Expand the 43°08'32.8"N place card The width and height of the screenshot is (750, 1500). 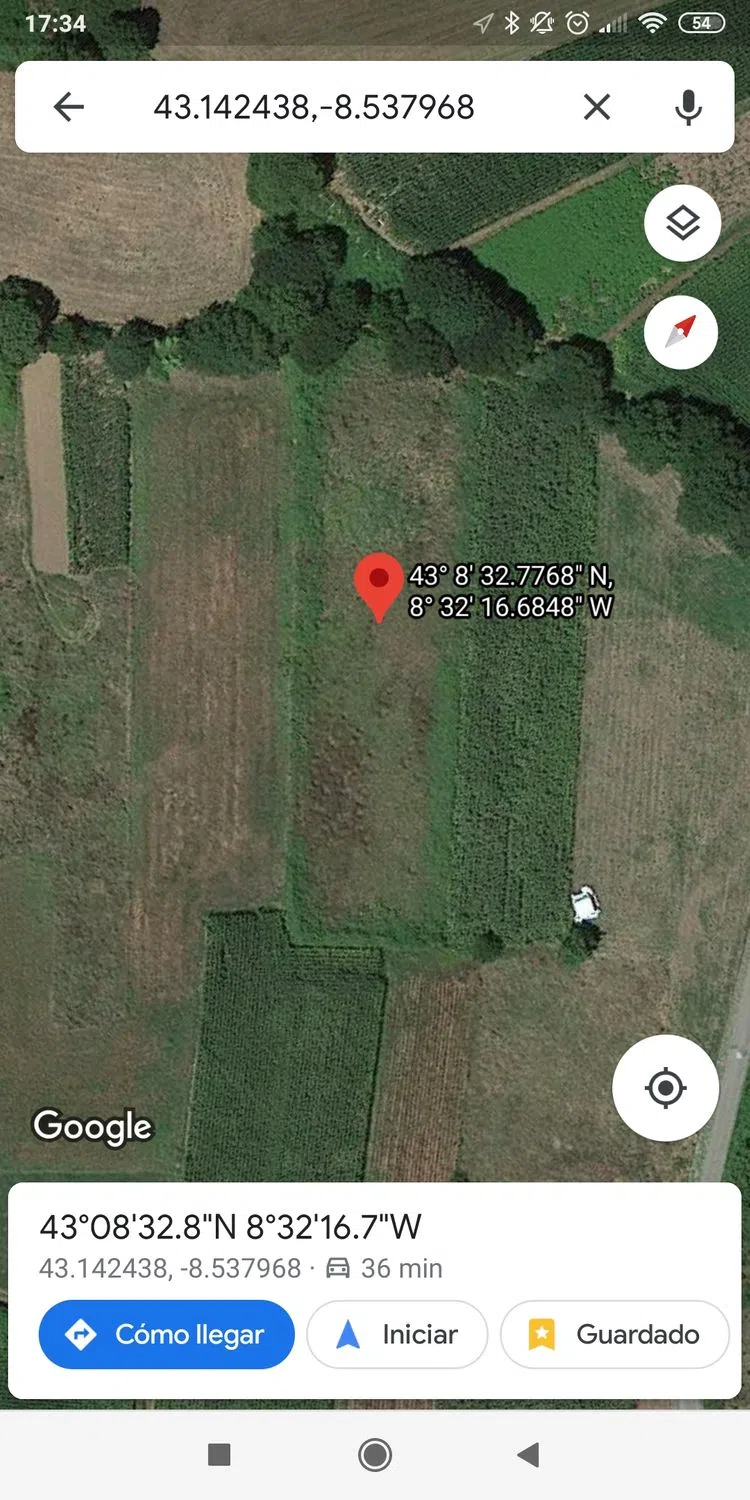[230, 1227]
